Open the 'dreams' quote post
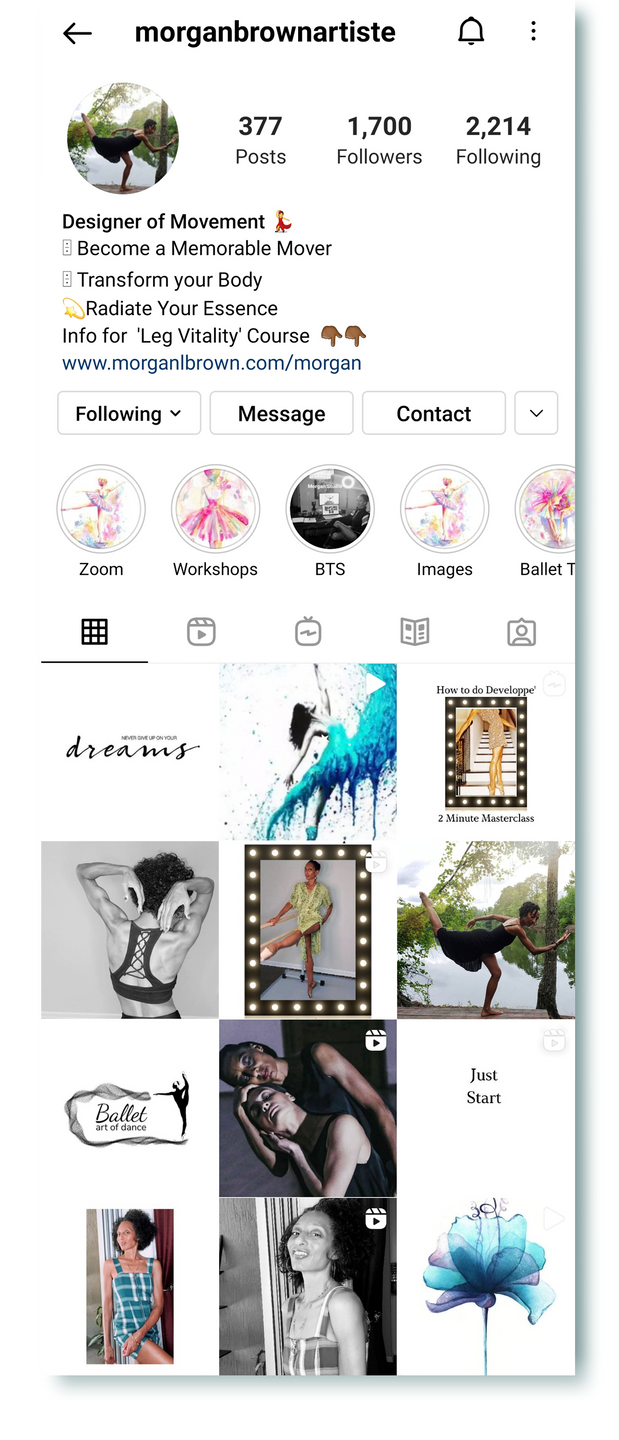619x1440 pixels. pos(129,751)
